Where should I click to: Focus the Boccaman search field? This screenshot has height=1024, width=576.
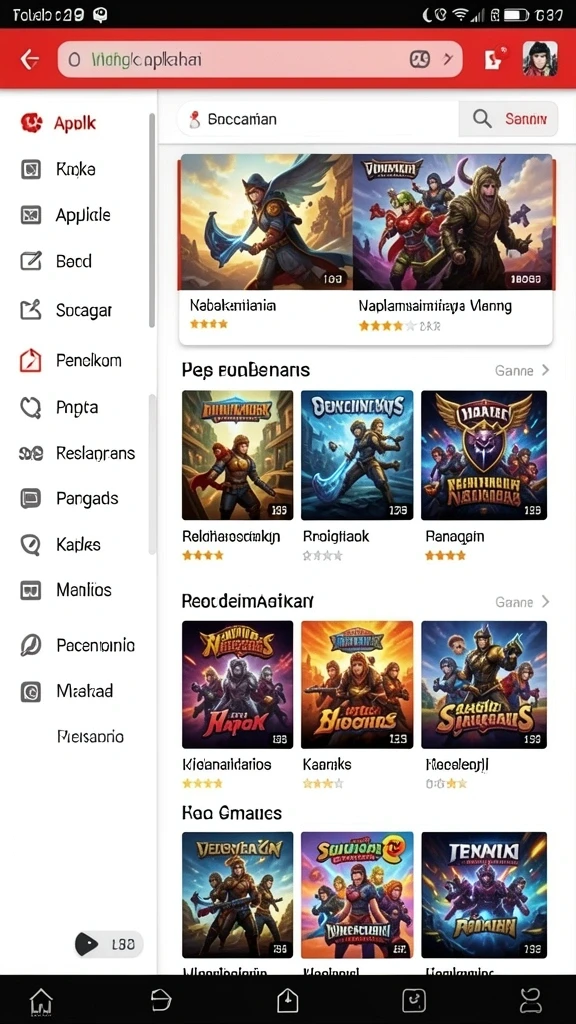(318, 119)
